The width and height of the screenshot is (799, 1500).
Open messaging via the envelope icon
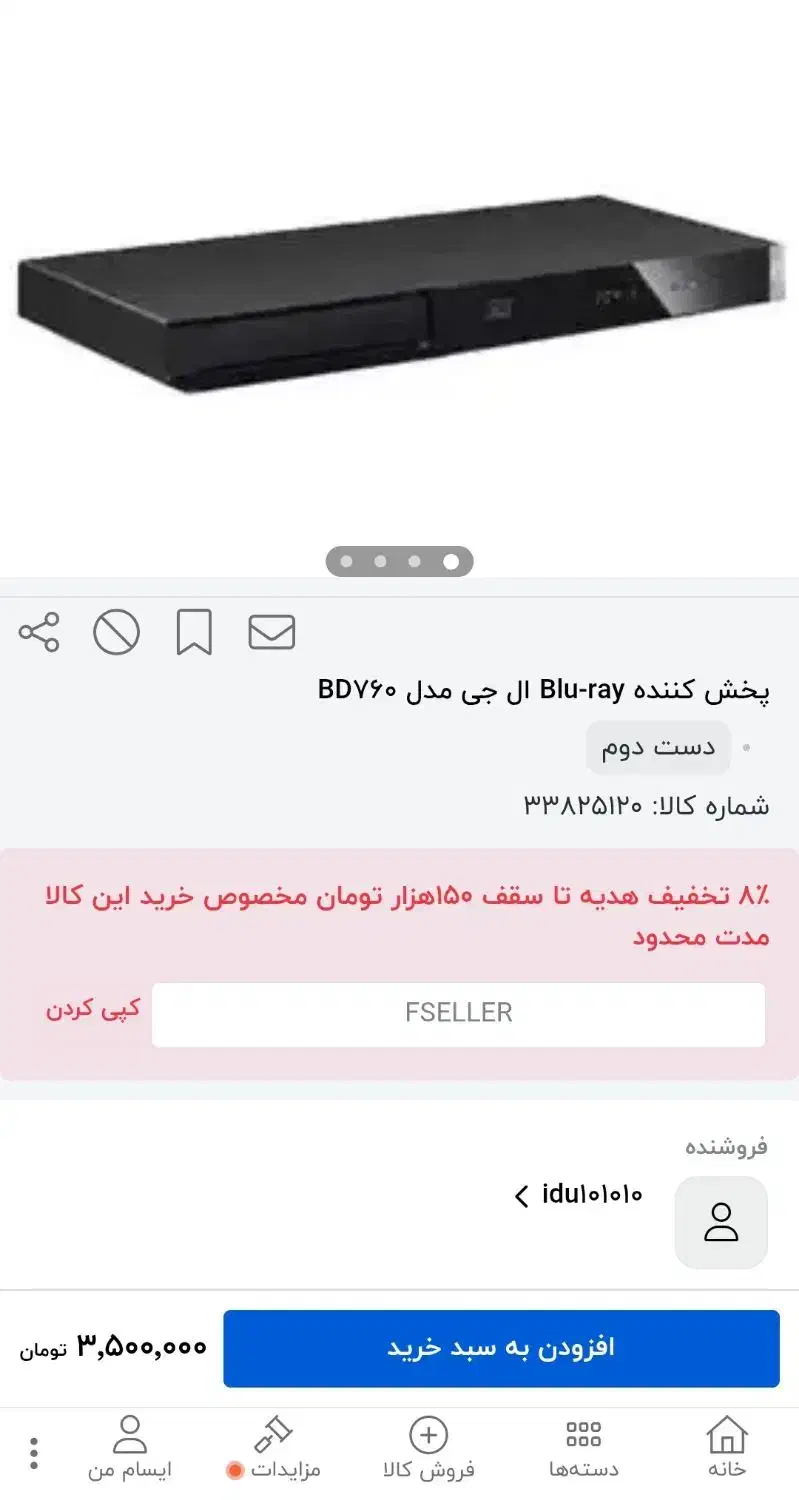[x=271, y=631]
